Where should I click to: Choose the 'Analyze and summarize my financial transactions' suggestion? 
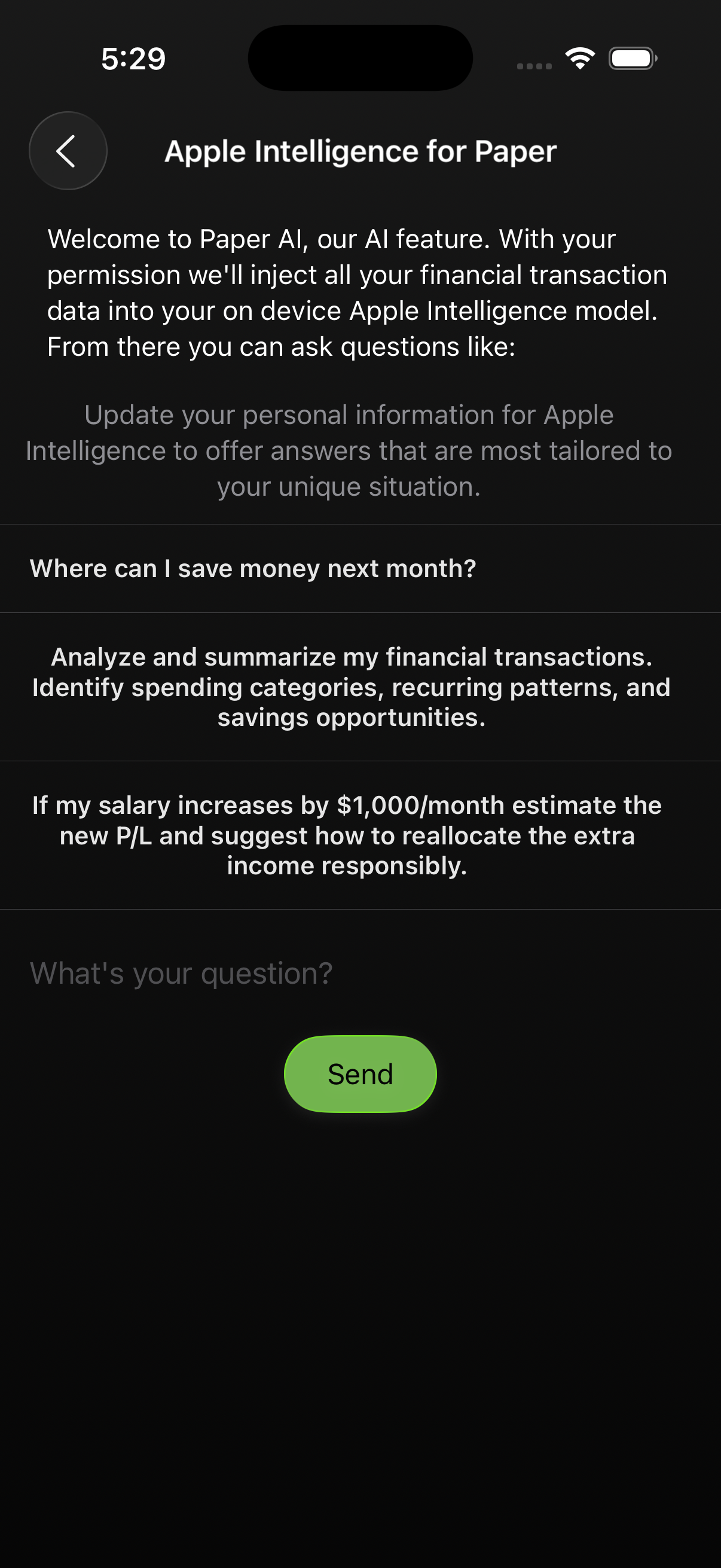coord(360,687)
